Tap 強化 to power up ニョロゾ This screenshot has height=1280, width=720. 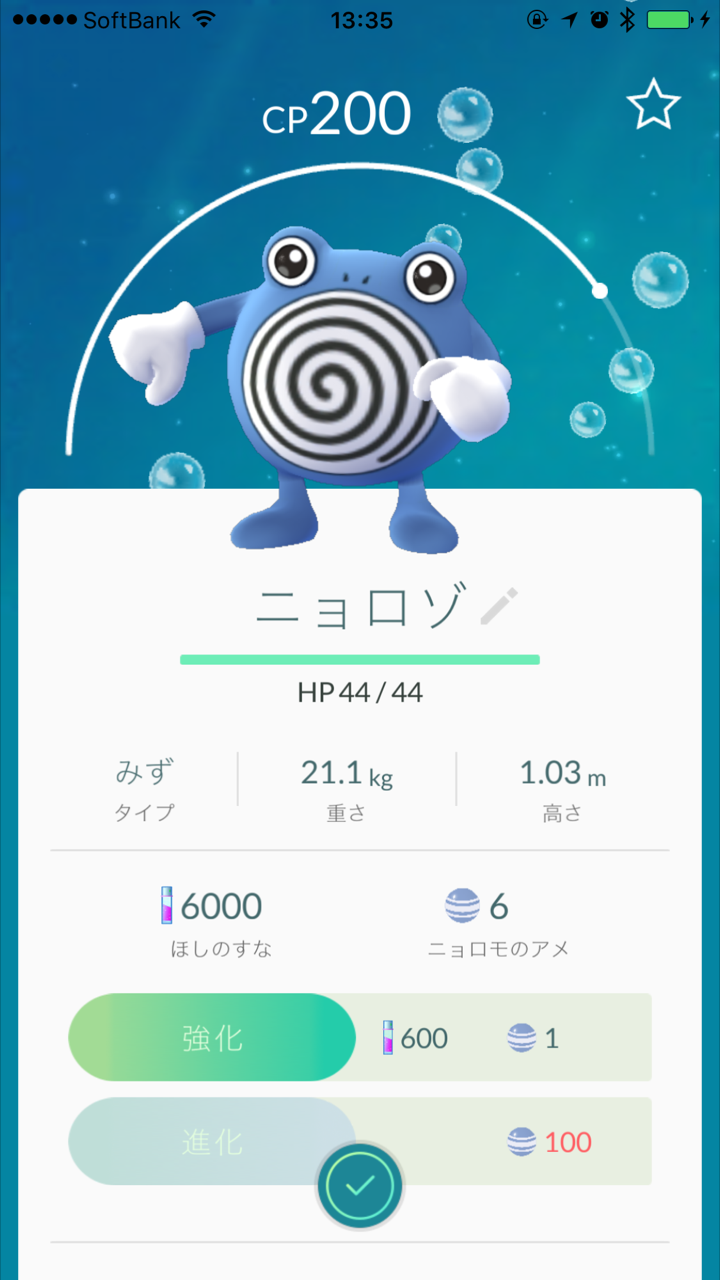coord(212,1037)
